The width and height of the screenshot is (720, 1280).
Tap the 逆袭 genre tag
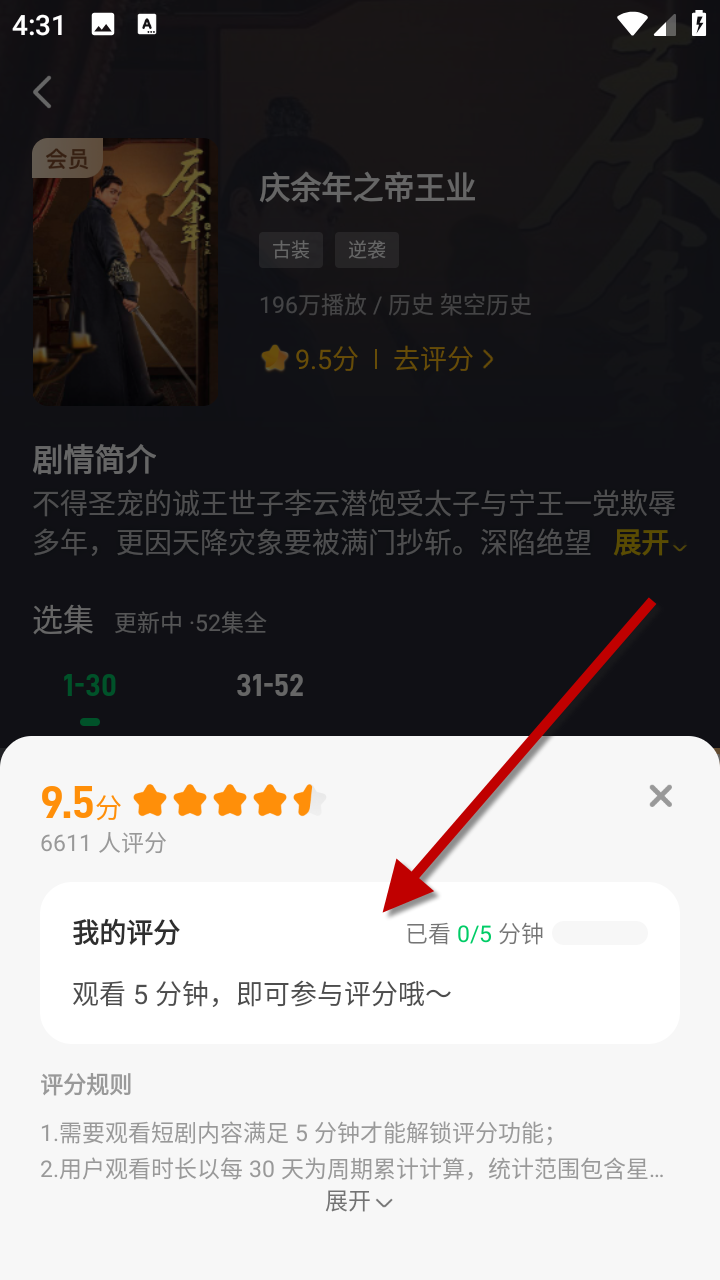tap(366, 250)
